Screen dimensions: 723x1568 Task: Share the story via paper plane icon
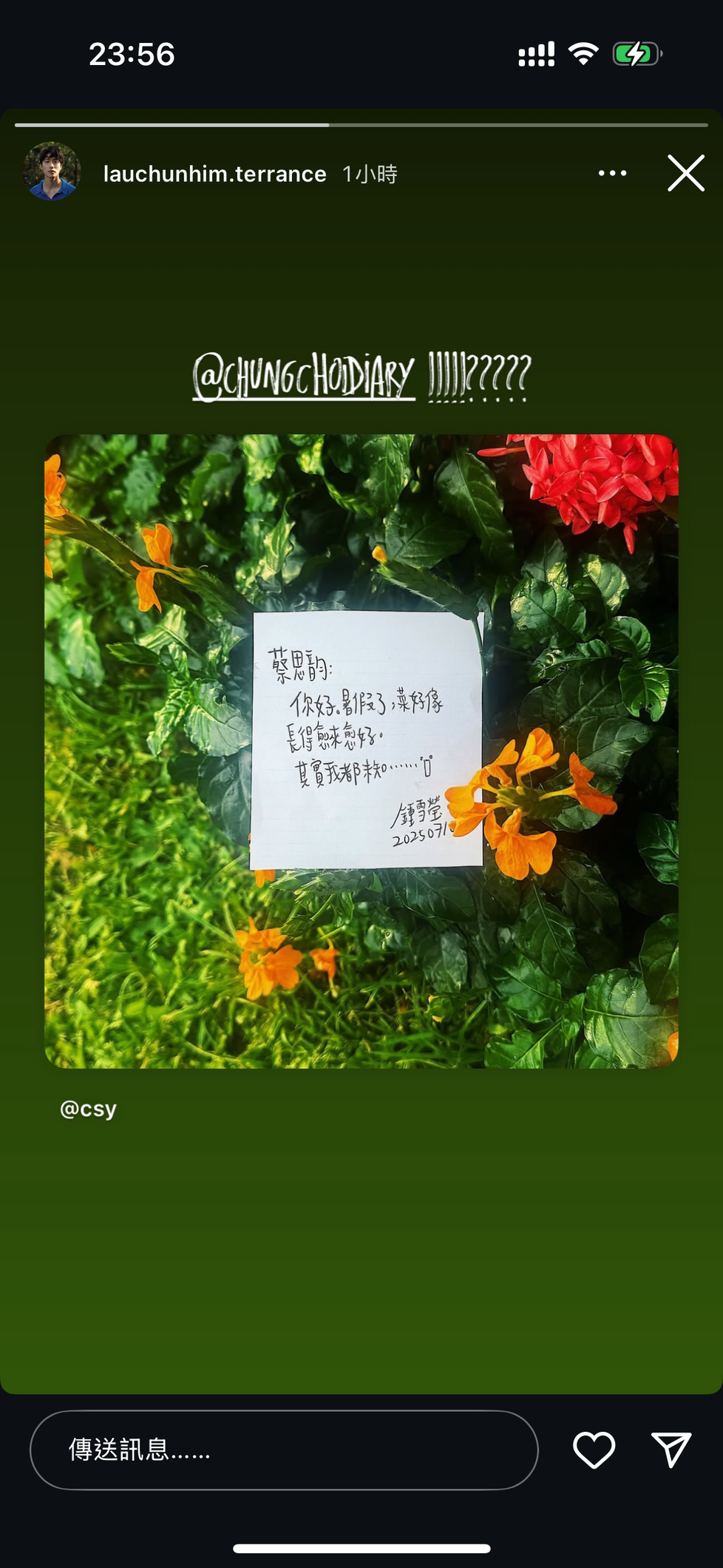671,1449
